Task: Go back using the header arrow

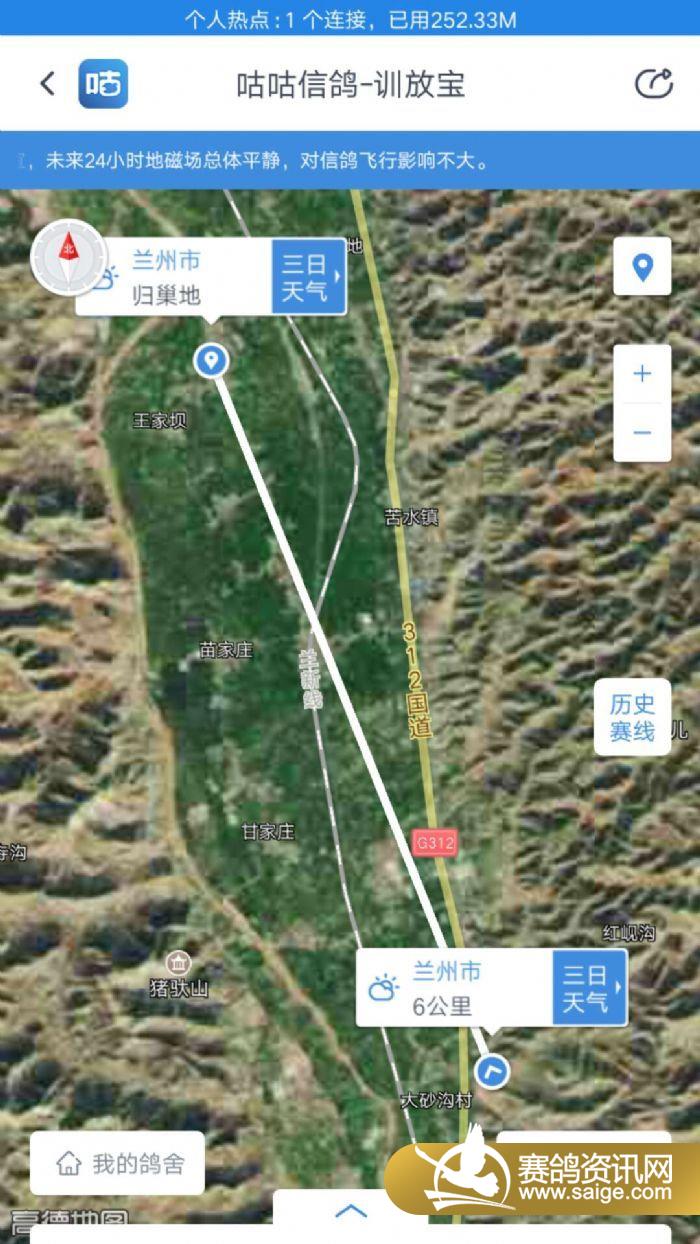Action: (x=47, y=84)
